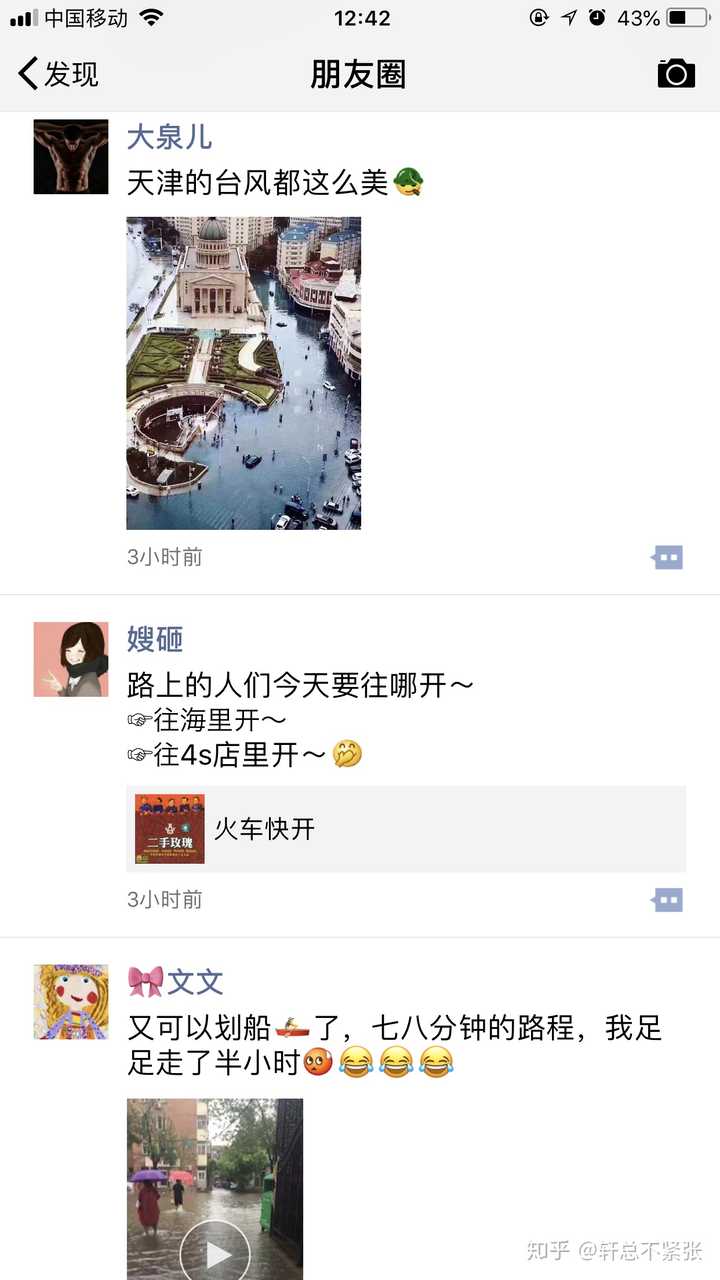This screenshot has height=1280, width=720.
Task: View 大泉儿's flooded Tianjin photo
Action: (243, 373)
